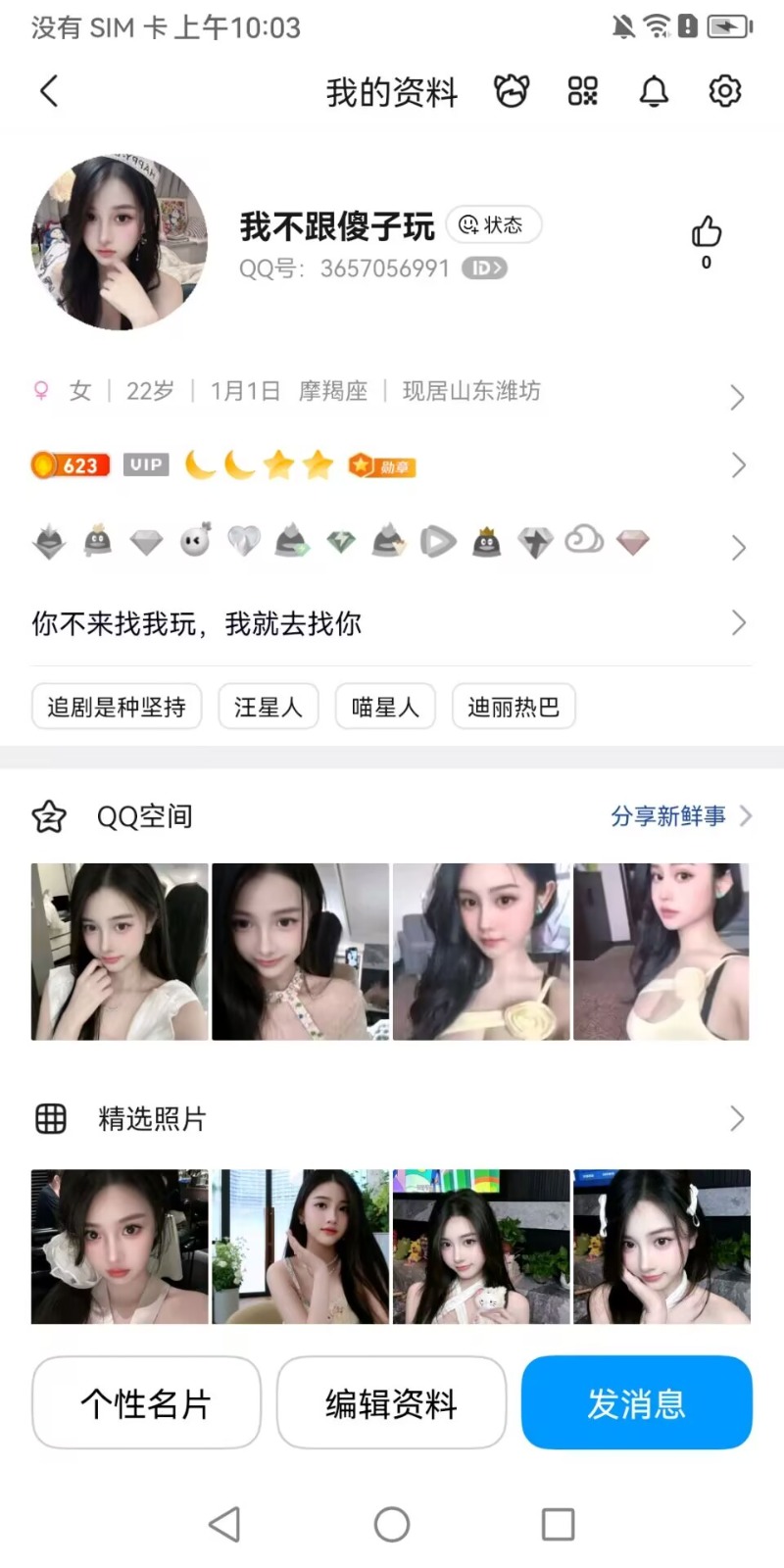784x1568 pixels.
Task: Open the level and VIP badges row
Action: [x=392, y=465]
